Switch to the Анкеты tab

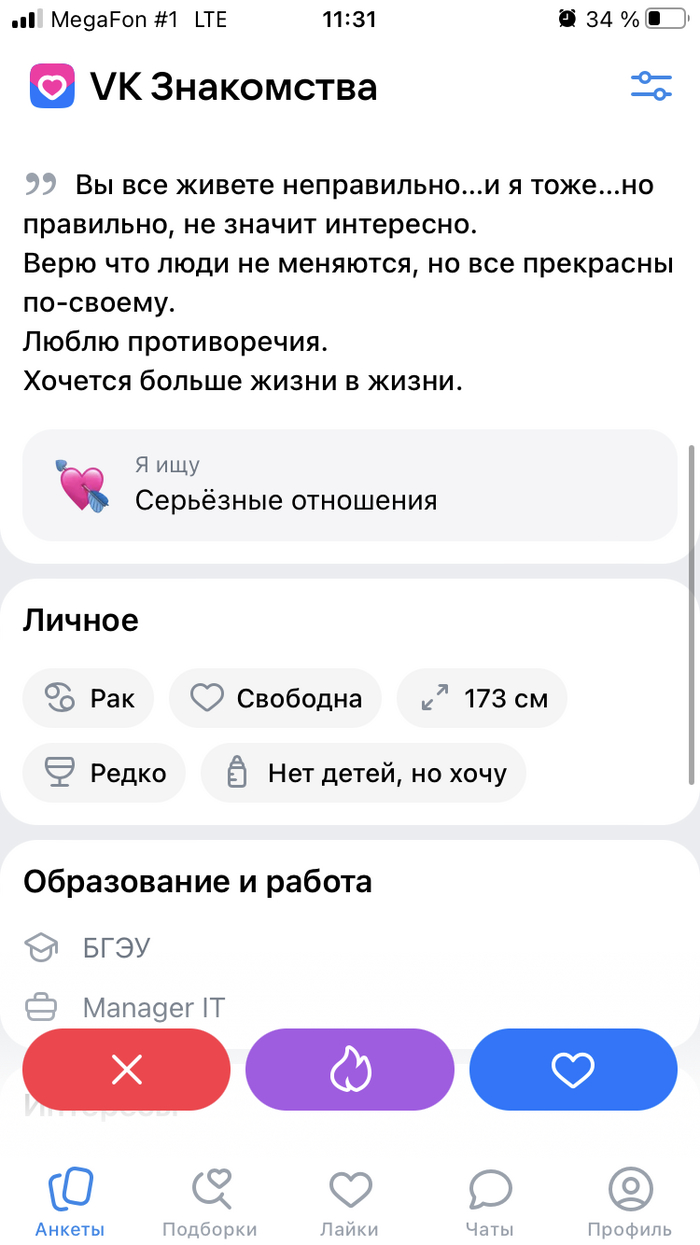click(70, 1202)
